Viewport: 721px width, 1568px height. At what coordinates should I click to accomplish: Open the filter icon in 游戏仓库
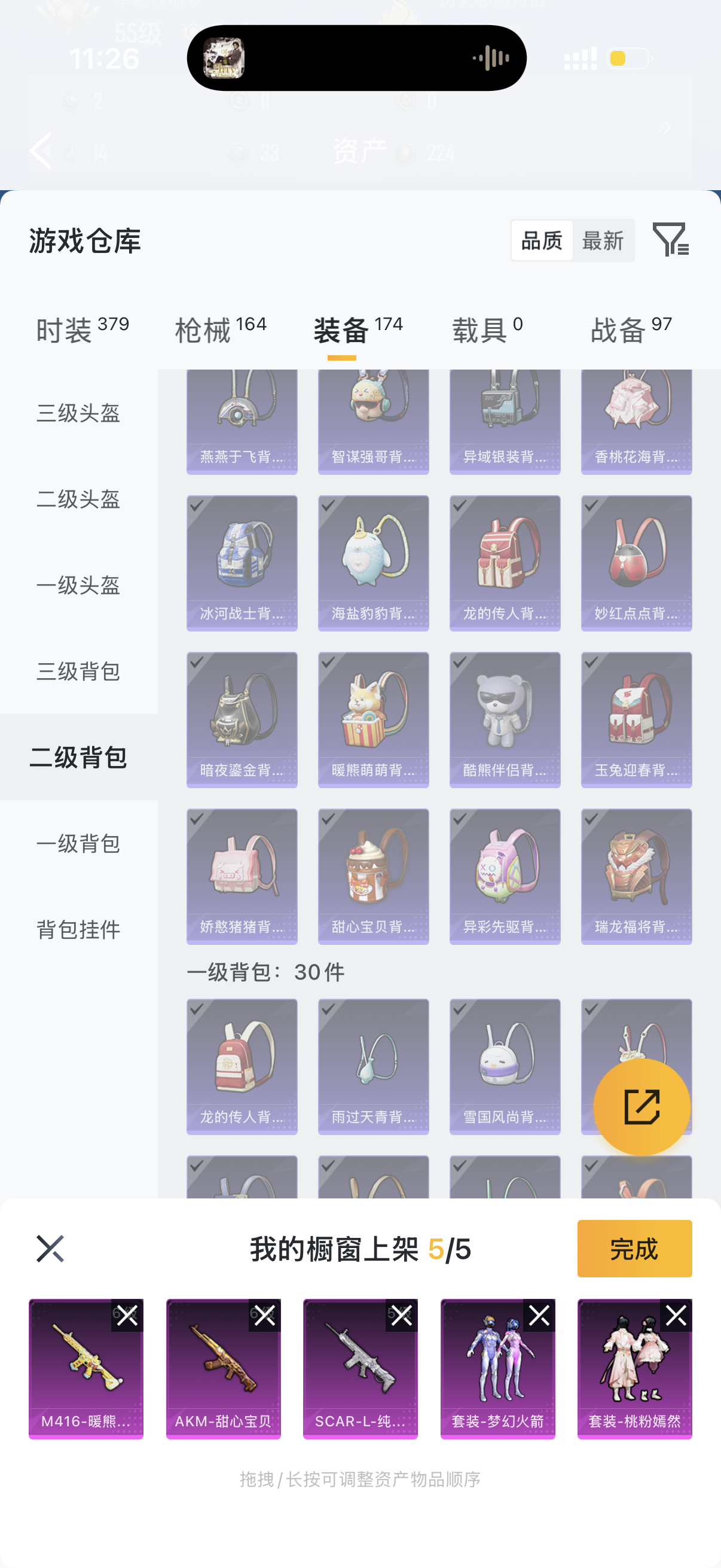(x=670, y=239)
